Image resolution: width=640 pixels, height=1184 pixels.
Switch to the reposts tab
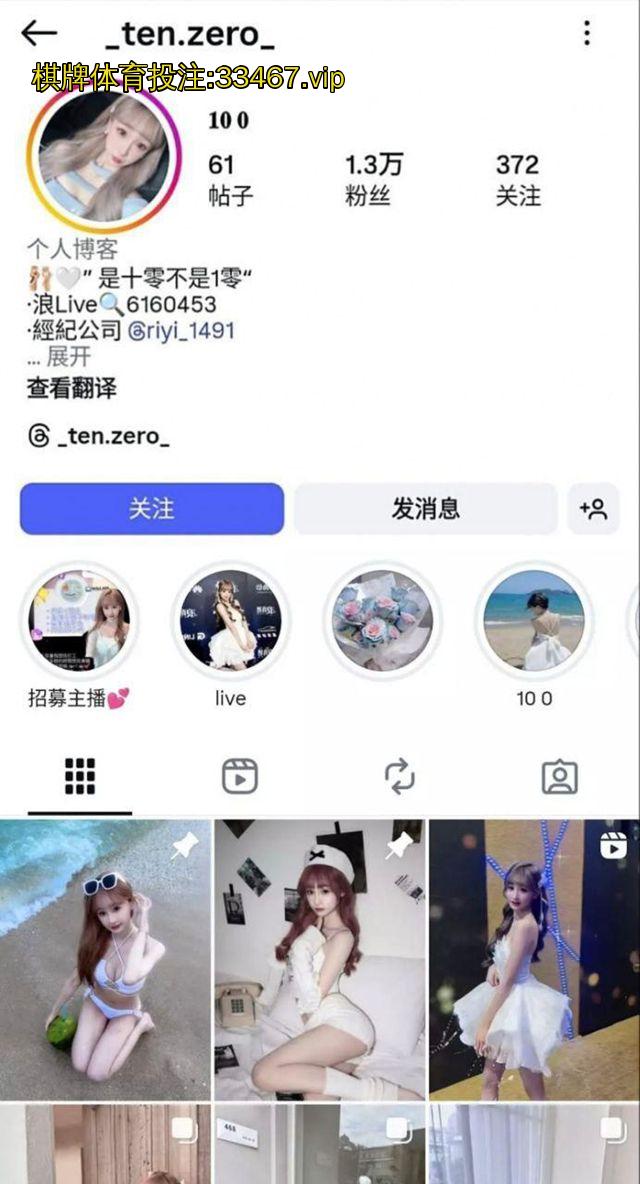(399, 777)
